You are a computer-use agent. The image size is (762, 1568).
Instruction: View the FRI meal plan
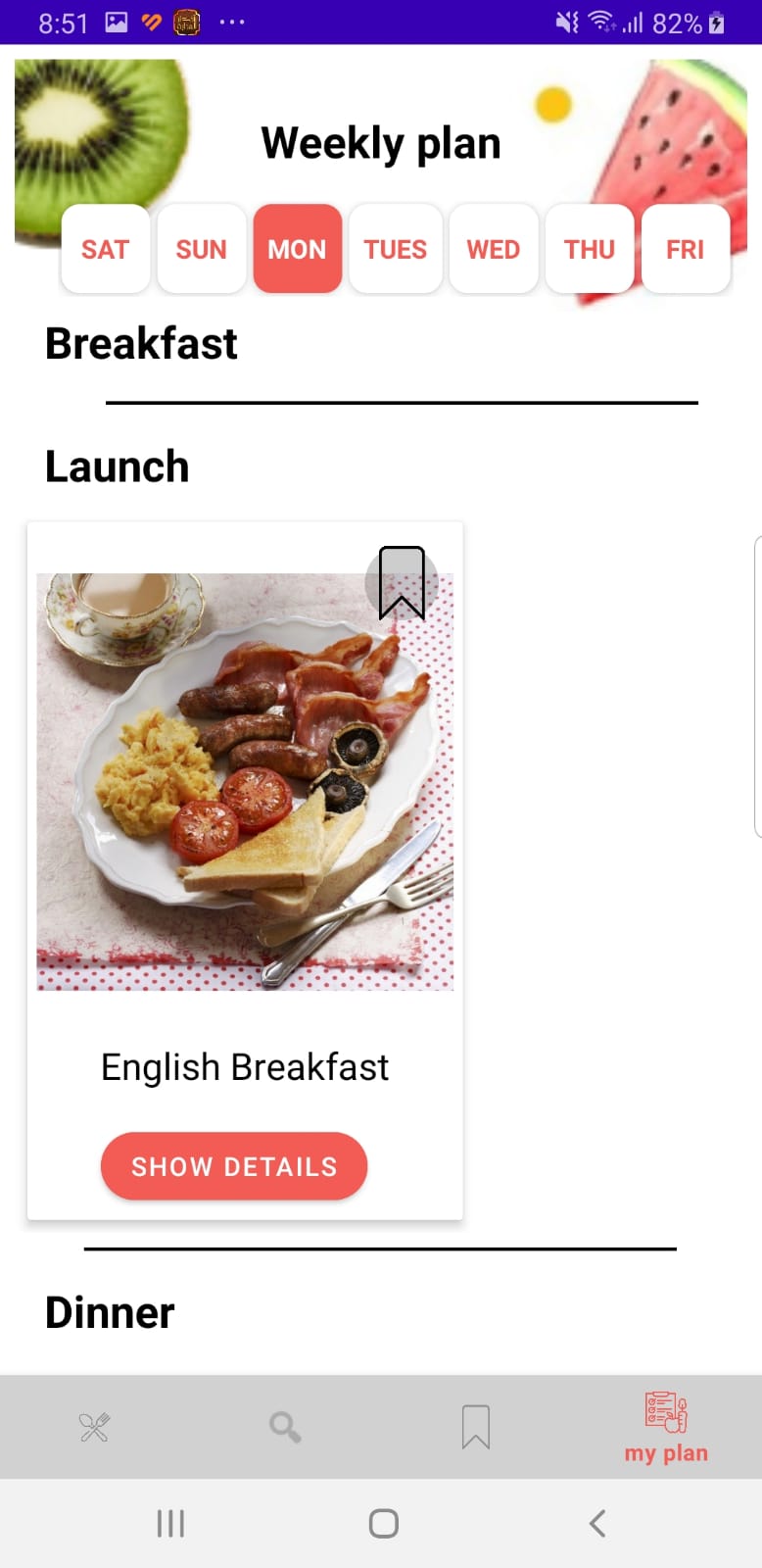[686, 249]
